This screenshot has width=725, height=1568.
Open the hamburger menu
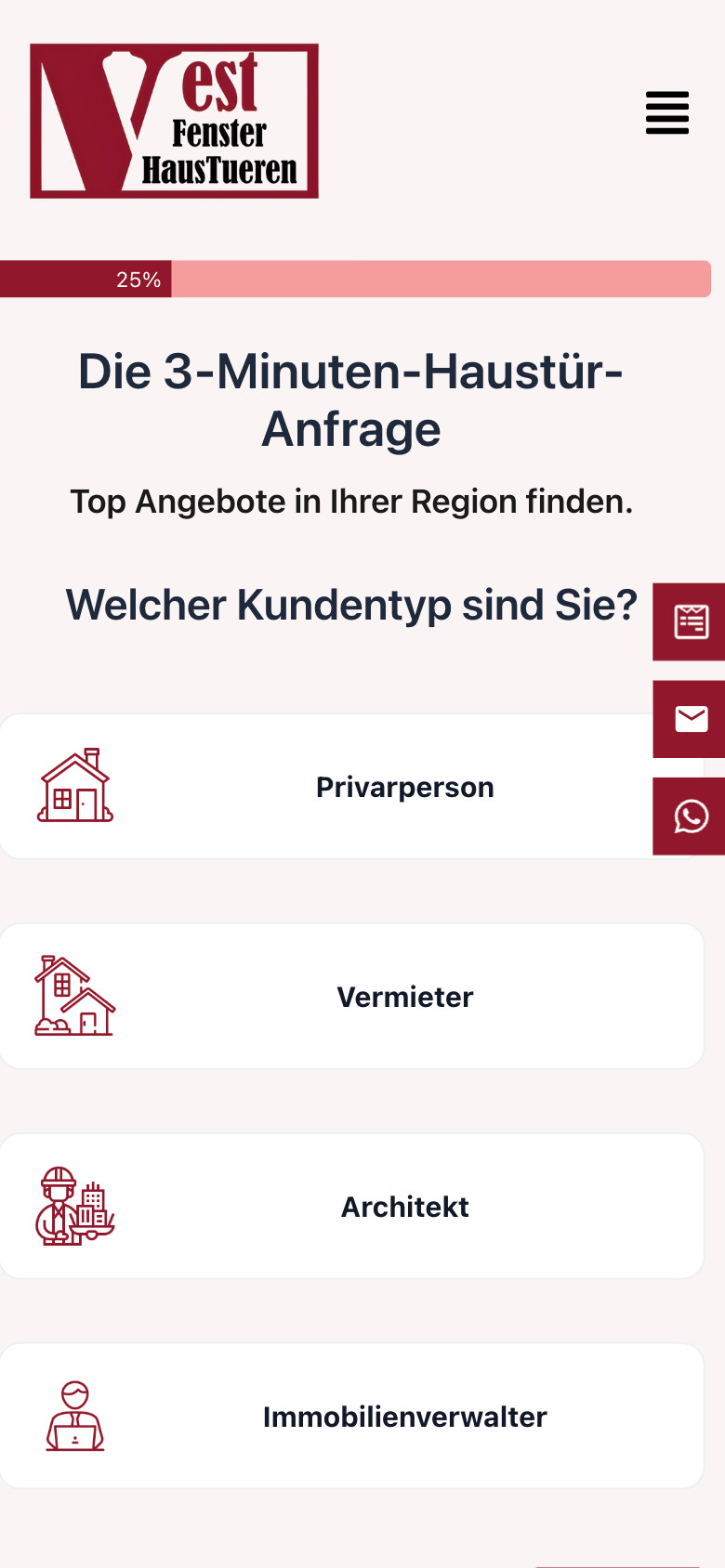667,112
